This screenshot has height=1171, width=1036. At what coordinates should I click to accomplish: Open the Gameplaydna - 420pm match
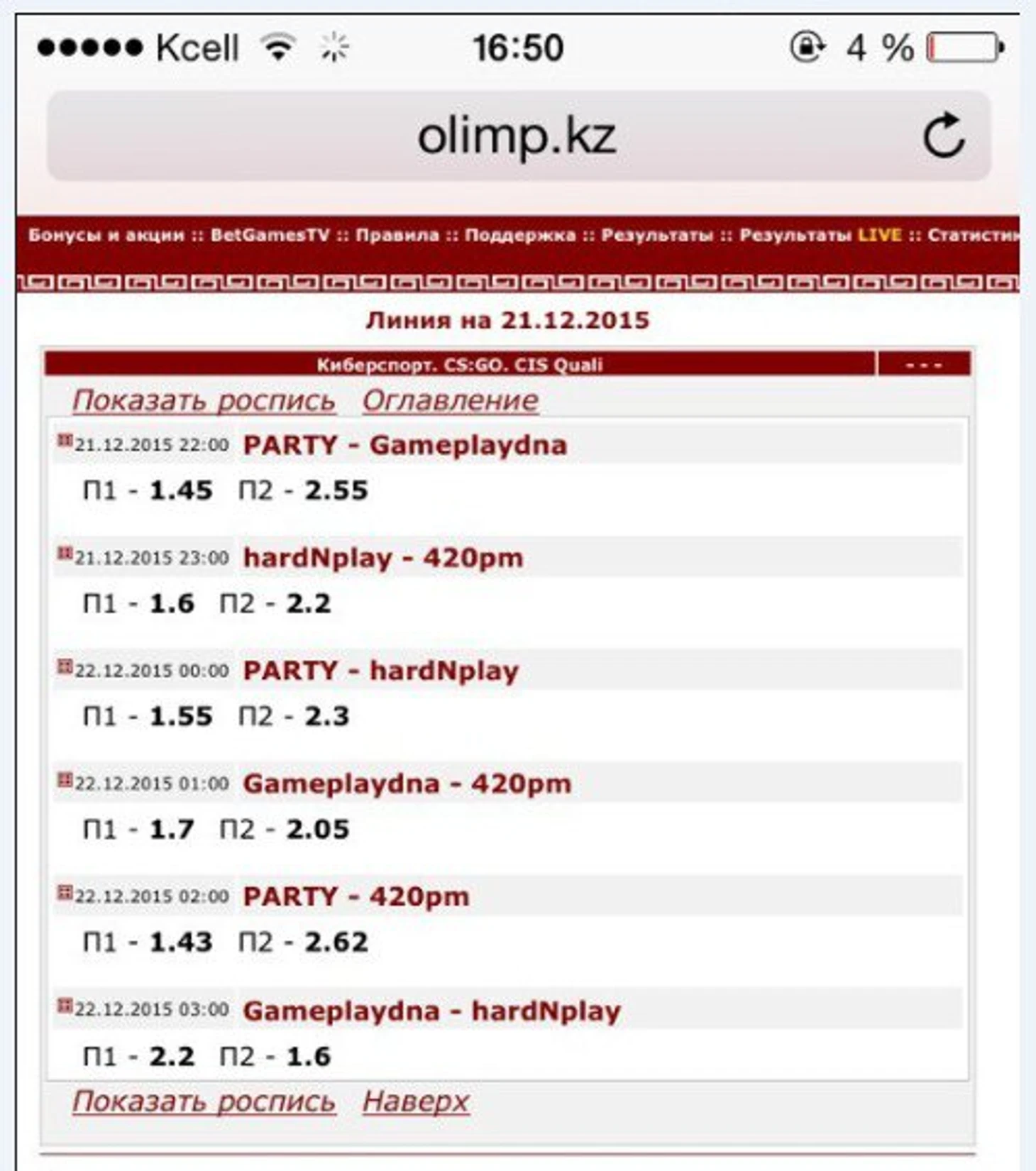click(x=407, y=784)
